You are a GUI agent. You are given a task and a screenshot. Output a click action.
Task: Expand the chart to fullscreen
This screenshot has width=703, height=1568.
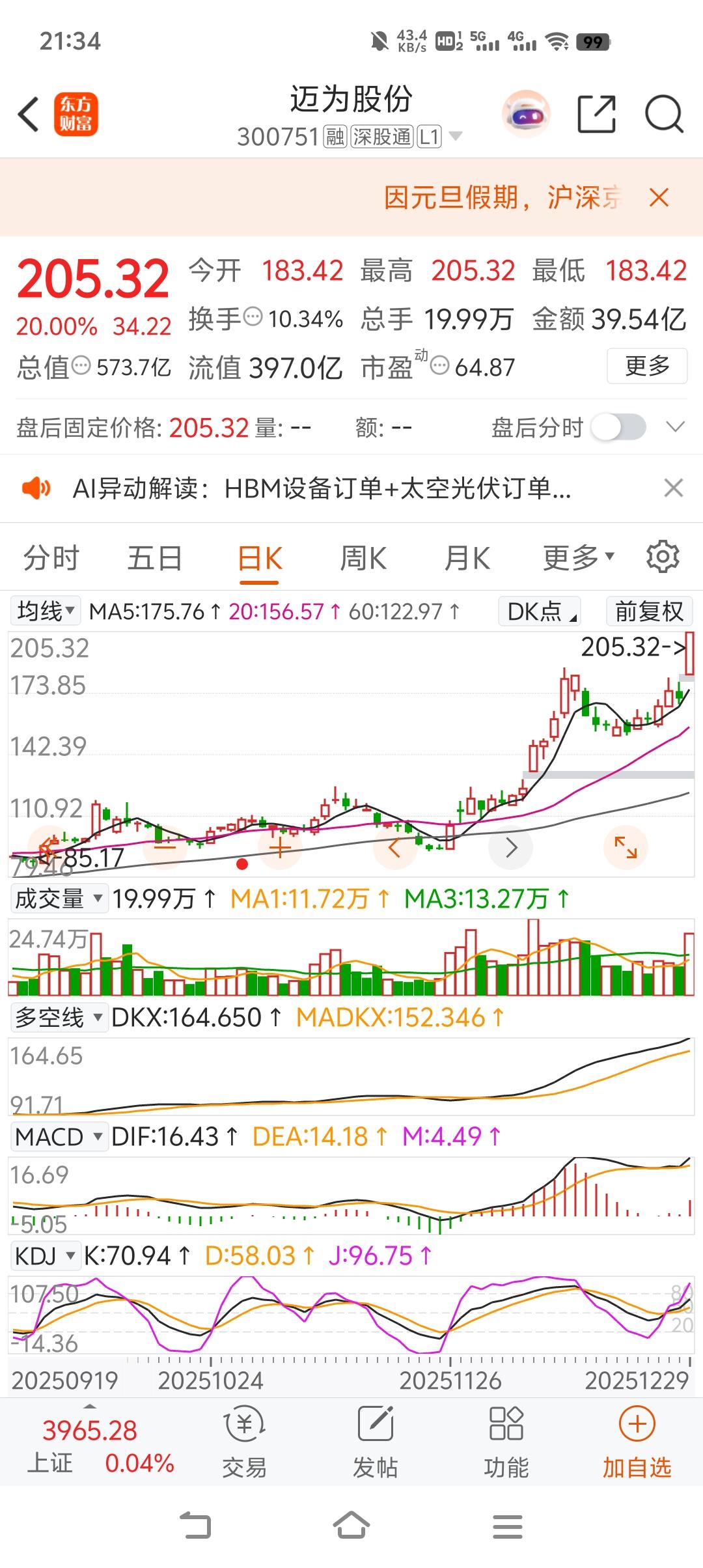click(x=626, y=847)
